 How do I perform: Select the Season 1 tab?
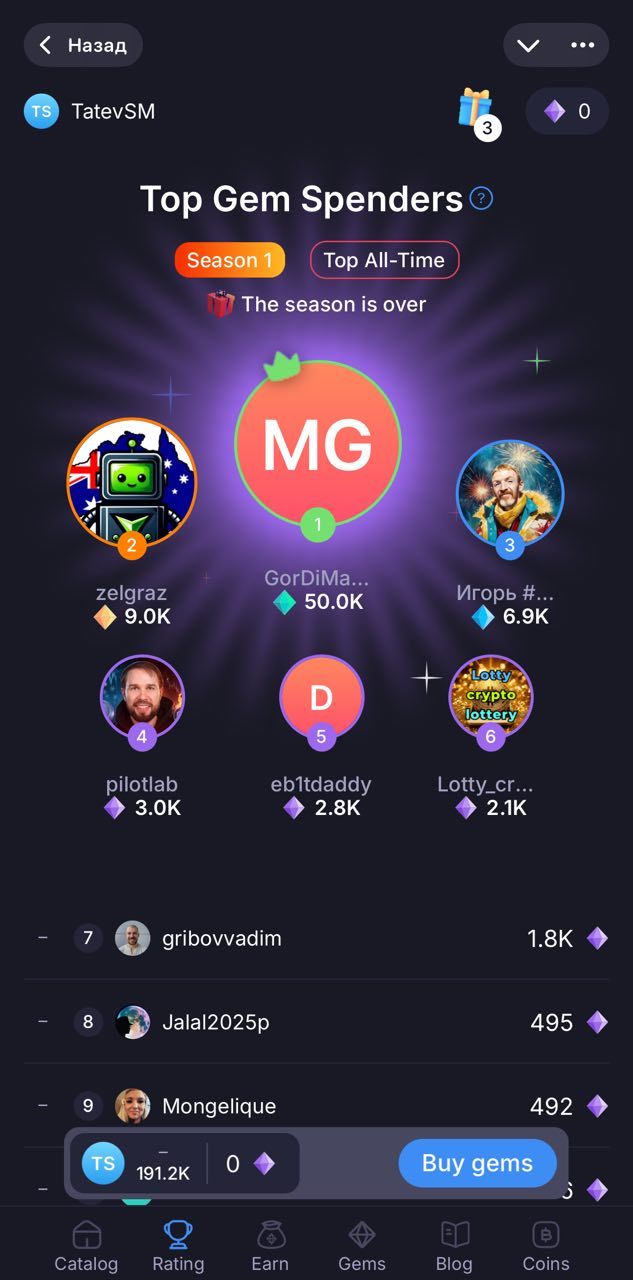click(x=230, y=260)
